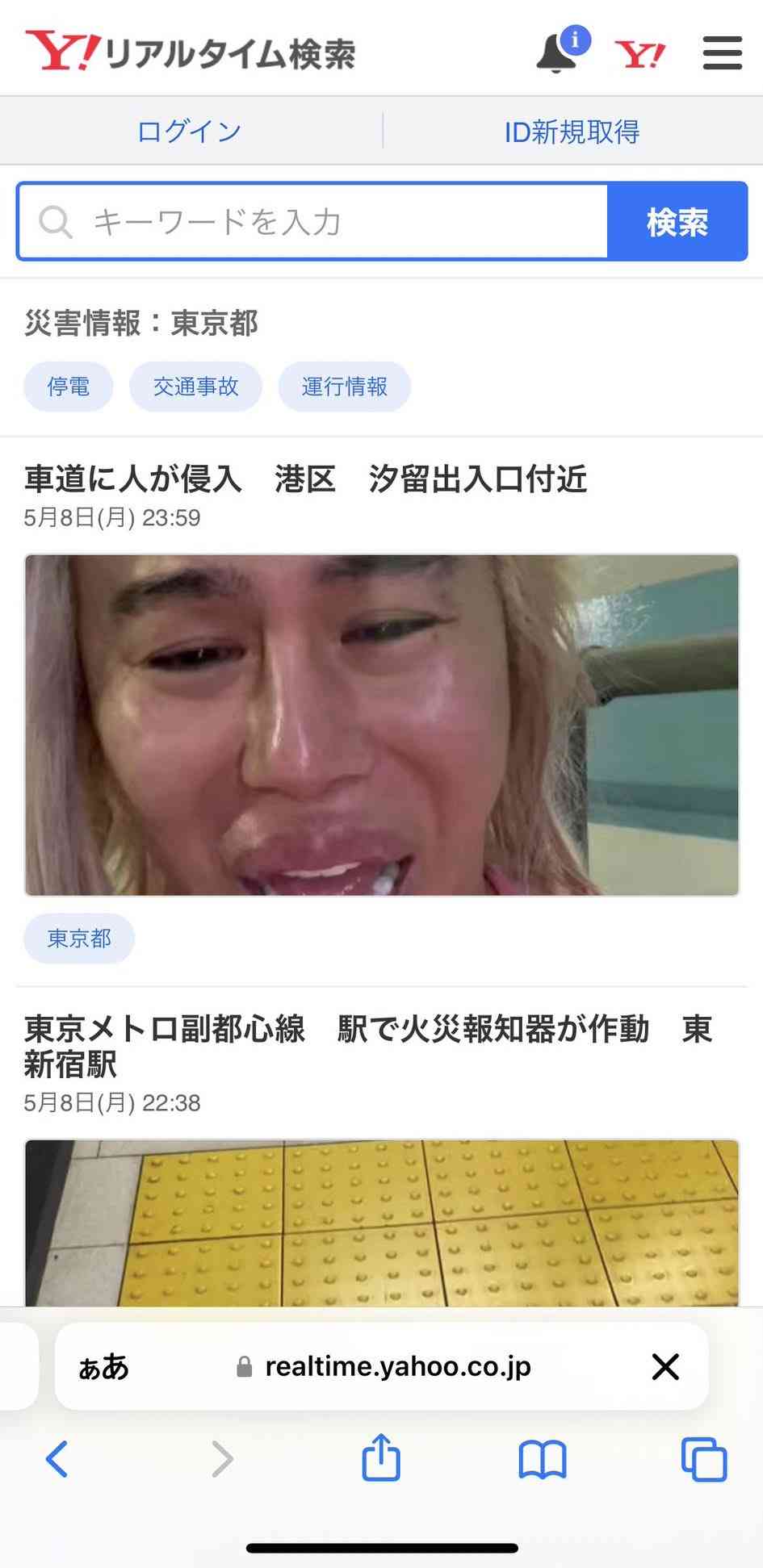Click the ログイン link
Screen dimensions: 763x1568
187,130
